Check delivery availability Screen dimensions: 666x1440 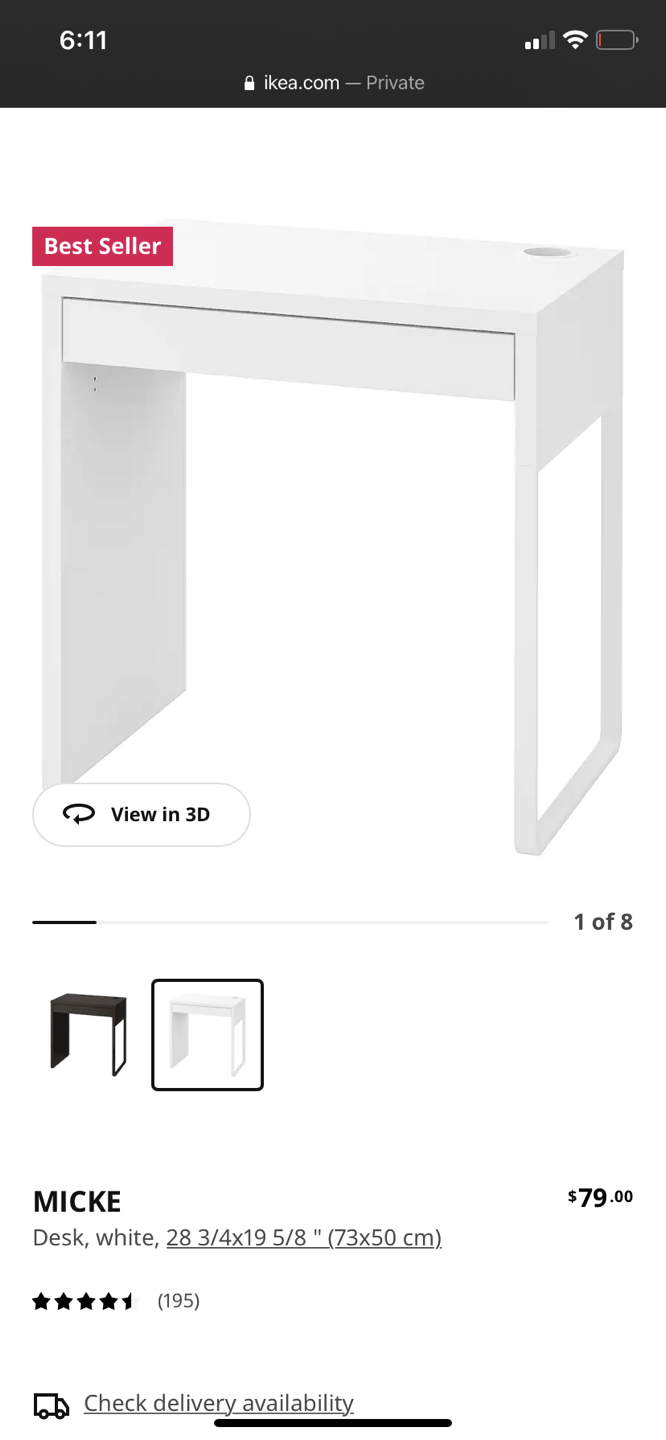218,1403
